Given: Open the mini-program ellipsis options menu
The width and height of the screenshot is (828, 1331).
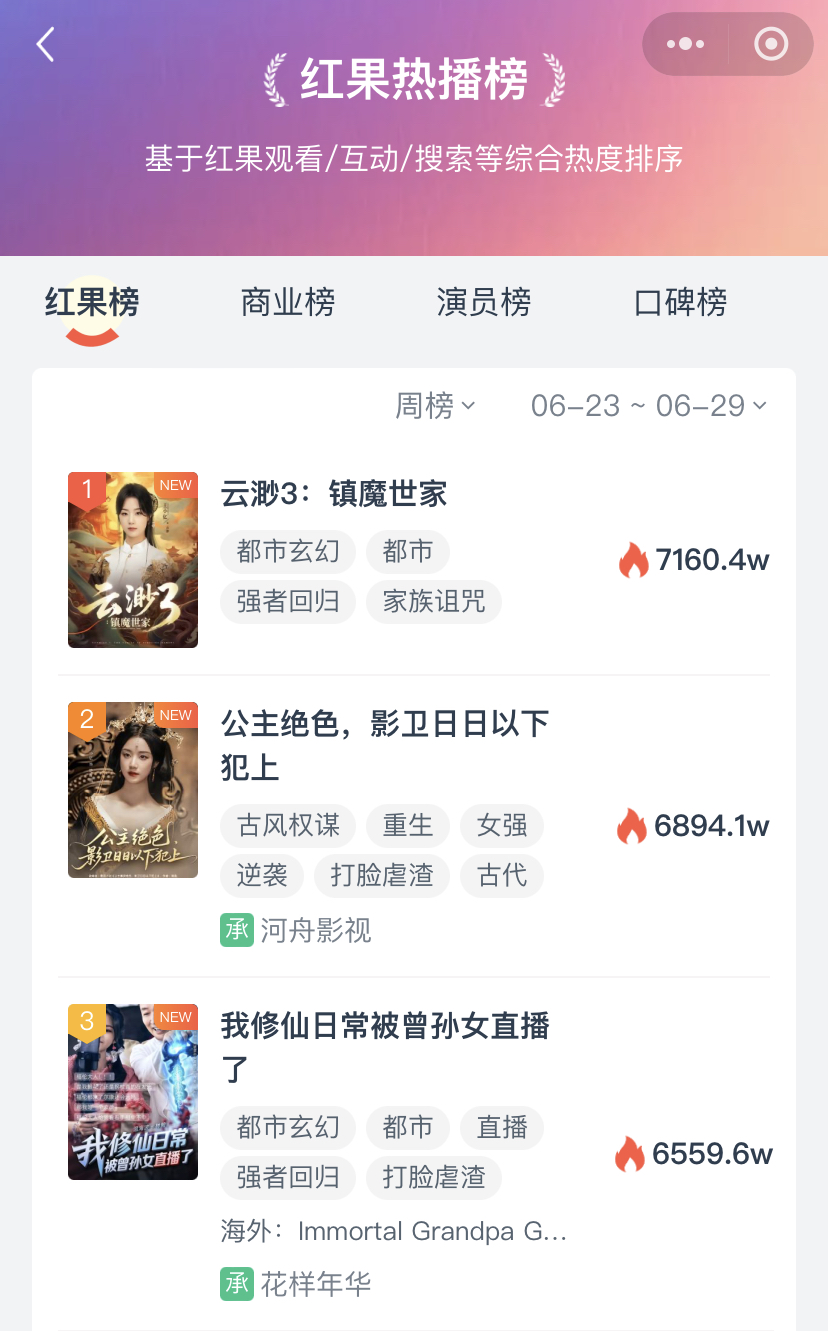Looking at the screenshot, I should (684, 44).
